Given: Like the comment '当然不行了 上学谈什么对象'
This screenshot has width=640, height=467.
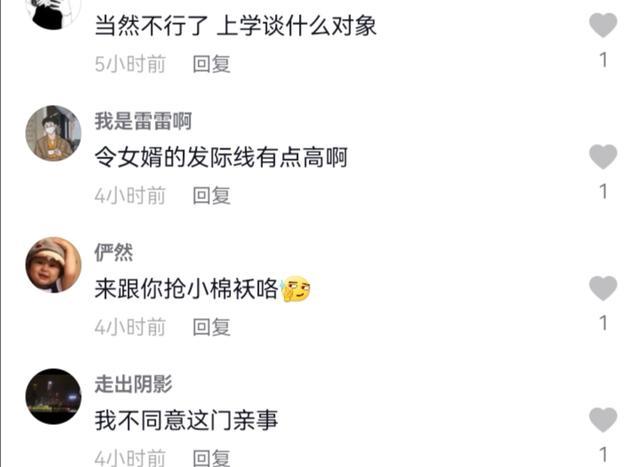Looking at the screenshot, I should (603, 25).
